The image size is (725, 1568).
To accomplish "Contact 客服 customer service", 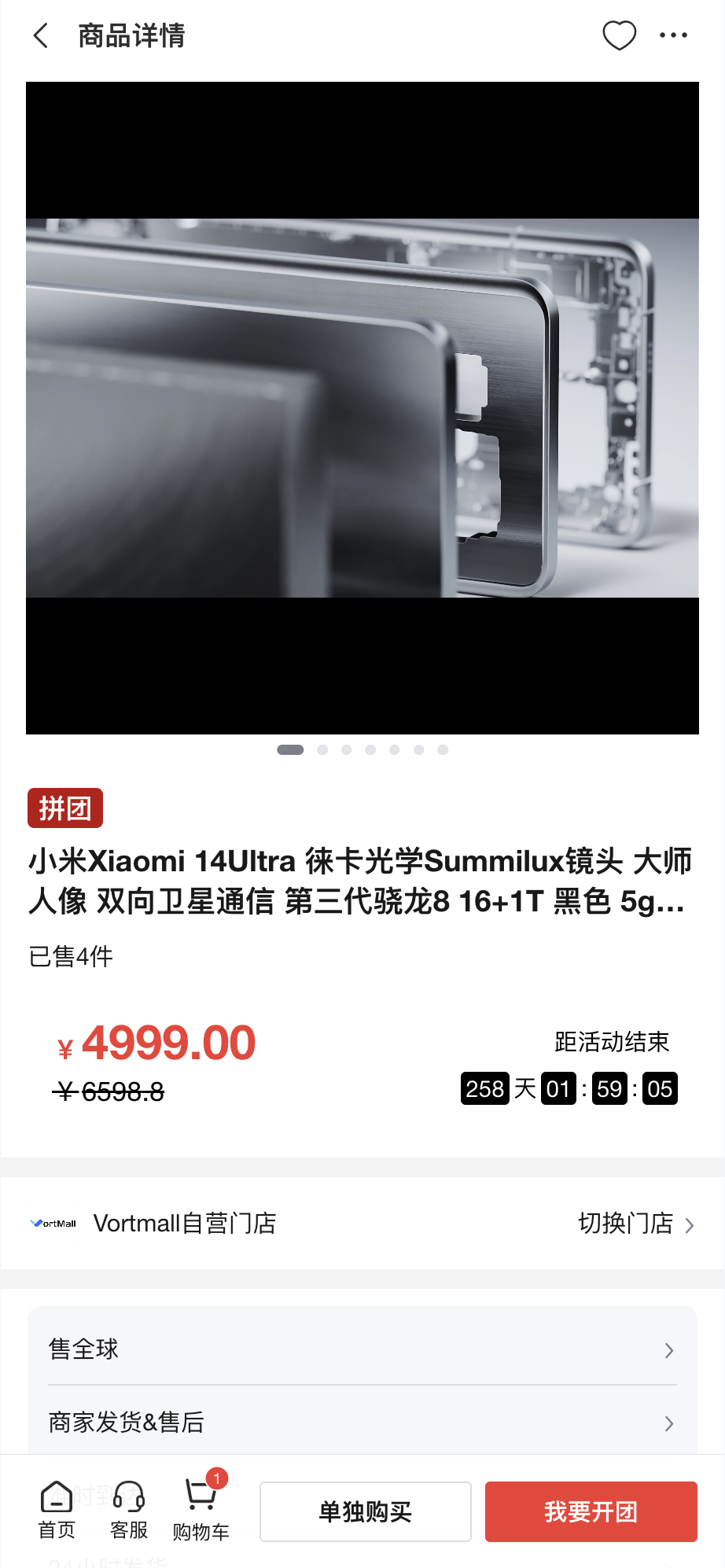I will (129, 1510).
